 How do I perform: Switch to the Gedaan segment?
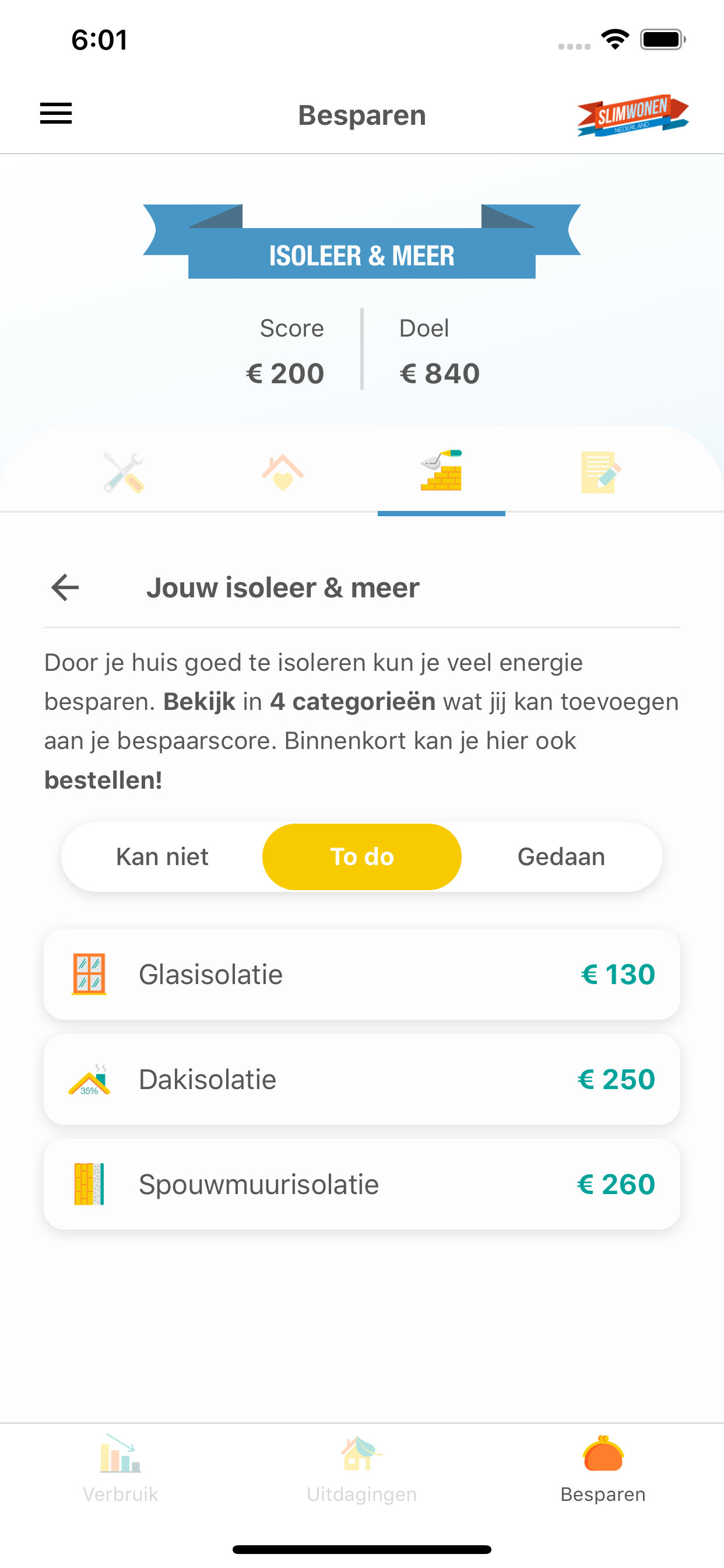561,857
